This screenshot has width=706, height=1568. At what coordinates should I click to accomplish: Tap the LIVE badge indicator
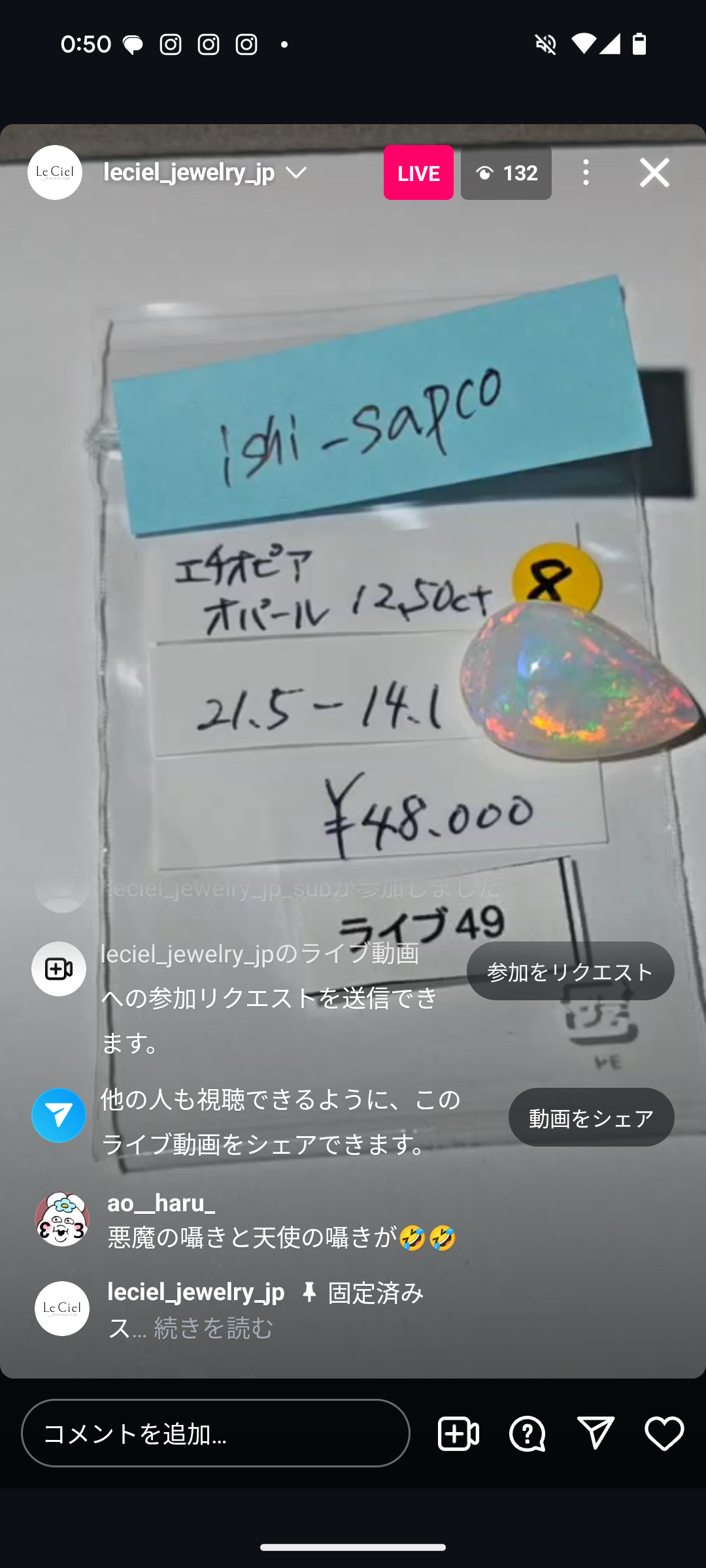418,172
